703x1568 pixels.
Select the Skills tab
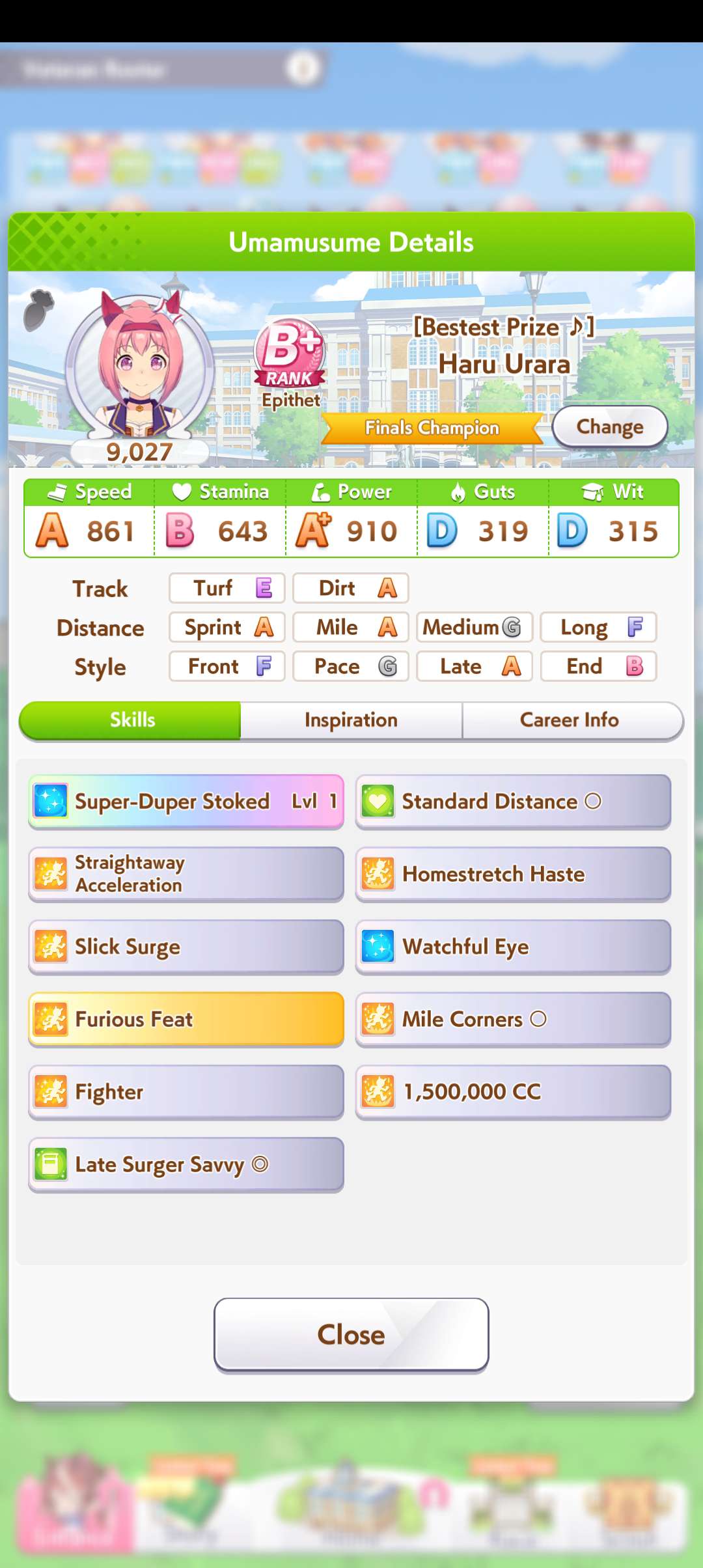(x=132, y=720)
